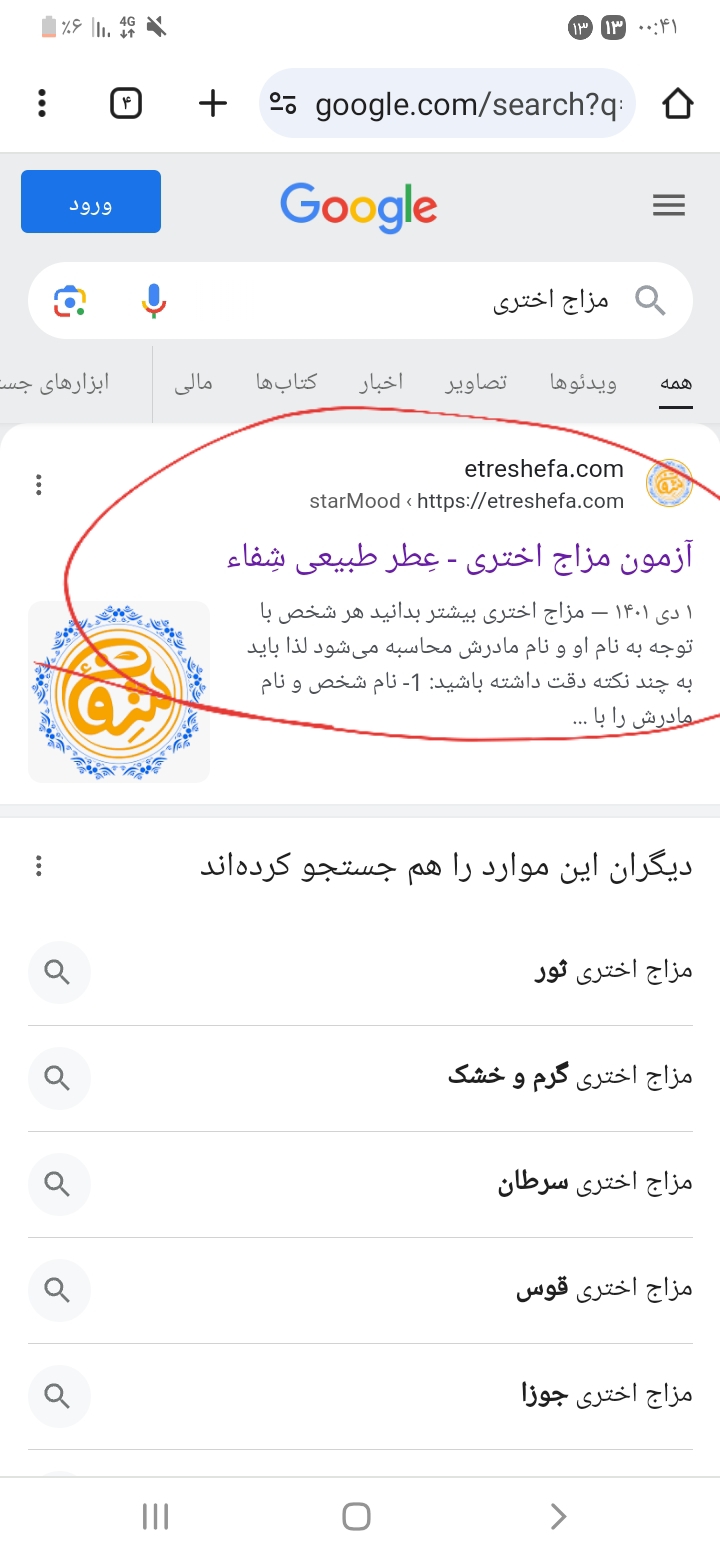Open the browser overflow menu

coord(41,103)
